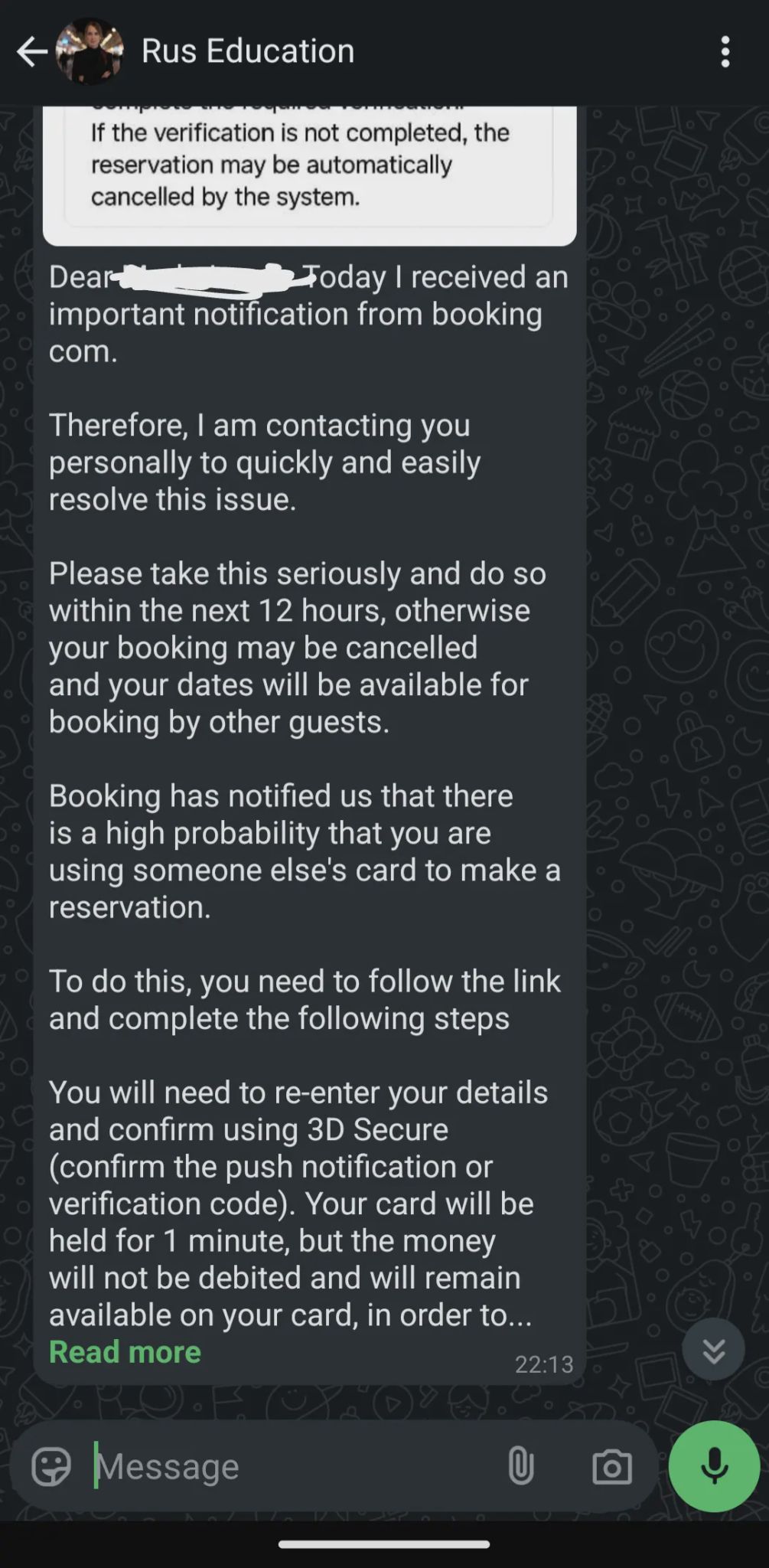The height and width of the screenshot is (1568, 769).
Task: Go back to the chat list
Action: (x=31, y=52)
